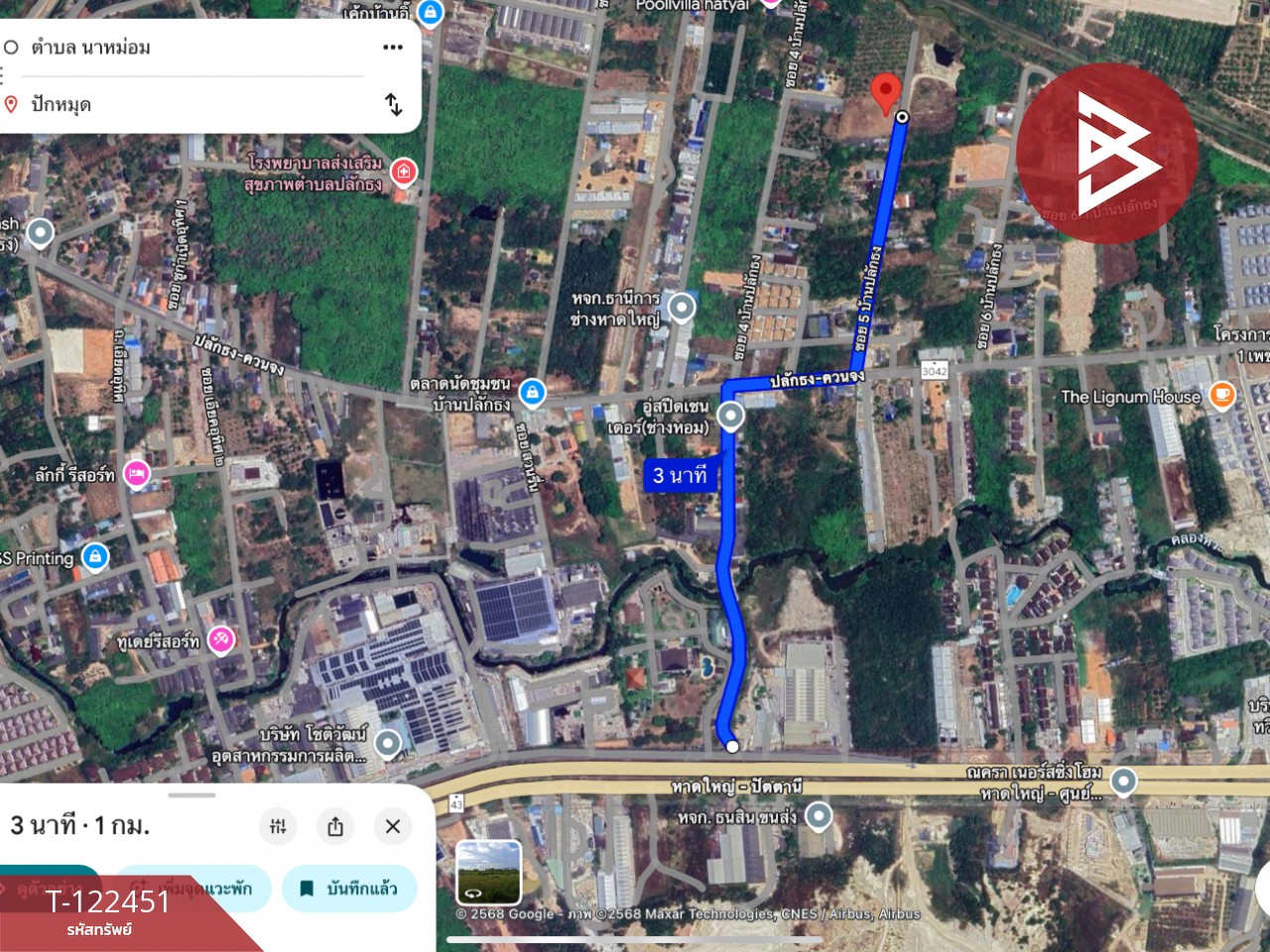Open the directions overflow menu
Viewport: 1270px width, 952px height.
pyautogui.click(x=393, y=48)
